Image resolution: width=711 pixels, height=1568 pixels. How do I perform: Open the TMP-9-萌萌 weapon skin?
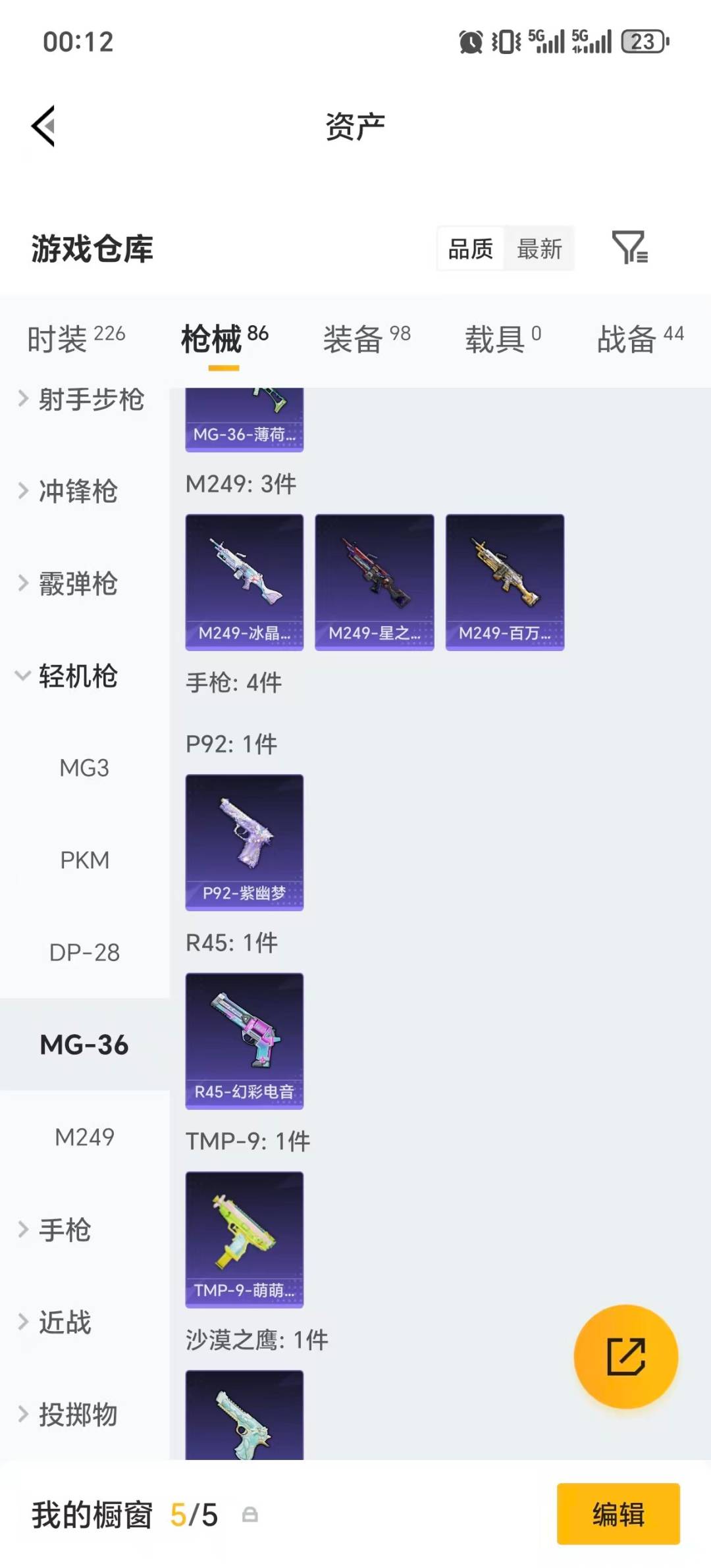(244, 1238)
